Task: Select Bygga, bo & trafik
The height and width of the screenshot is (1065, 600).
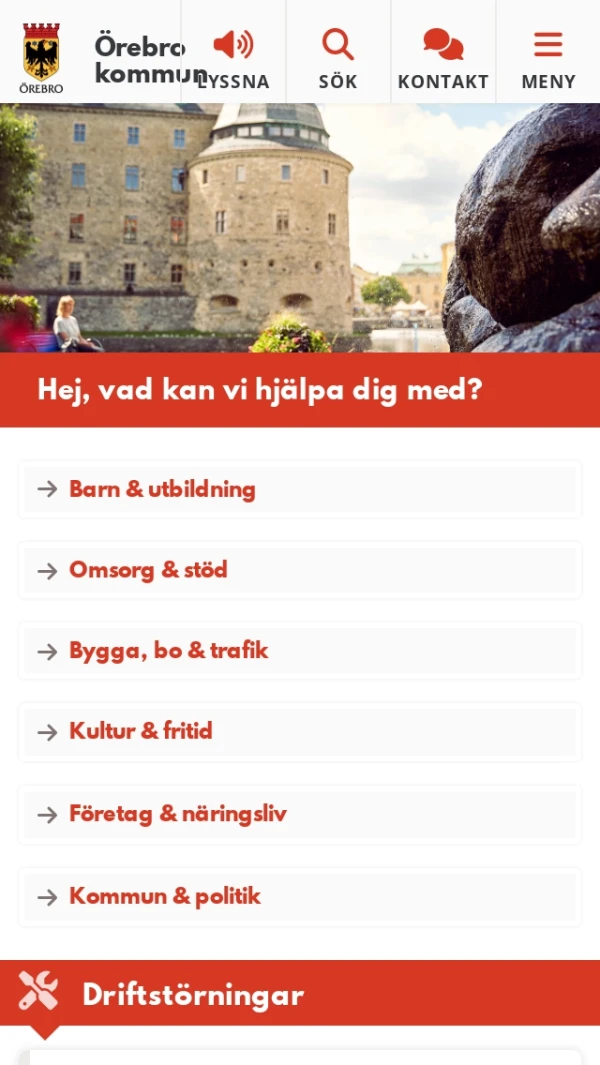Action: [x=168, y=651]
